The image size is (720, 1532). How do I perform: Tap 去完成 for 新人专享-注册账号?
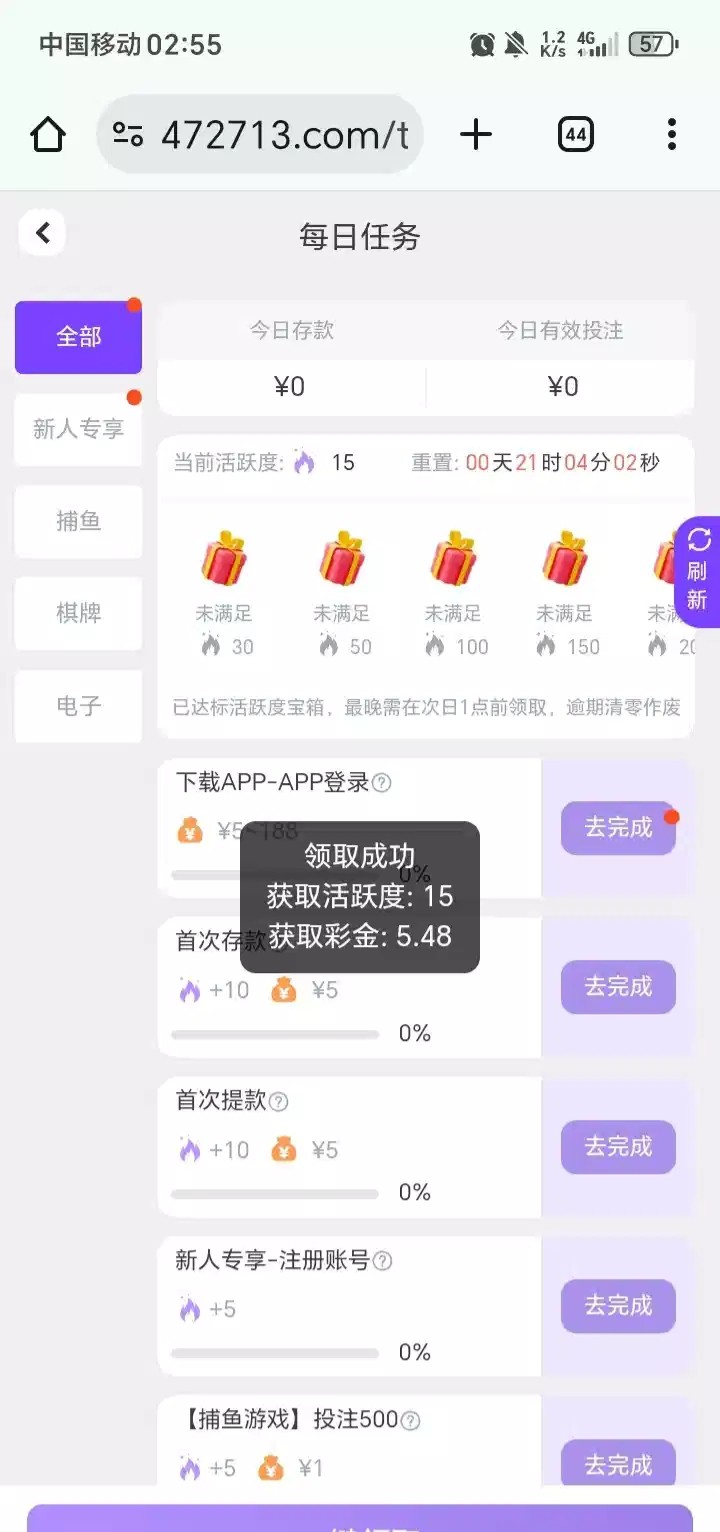pyautogui.click(x=618, y=1305)
